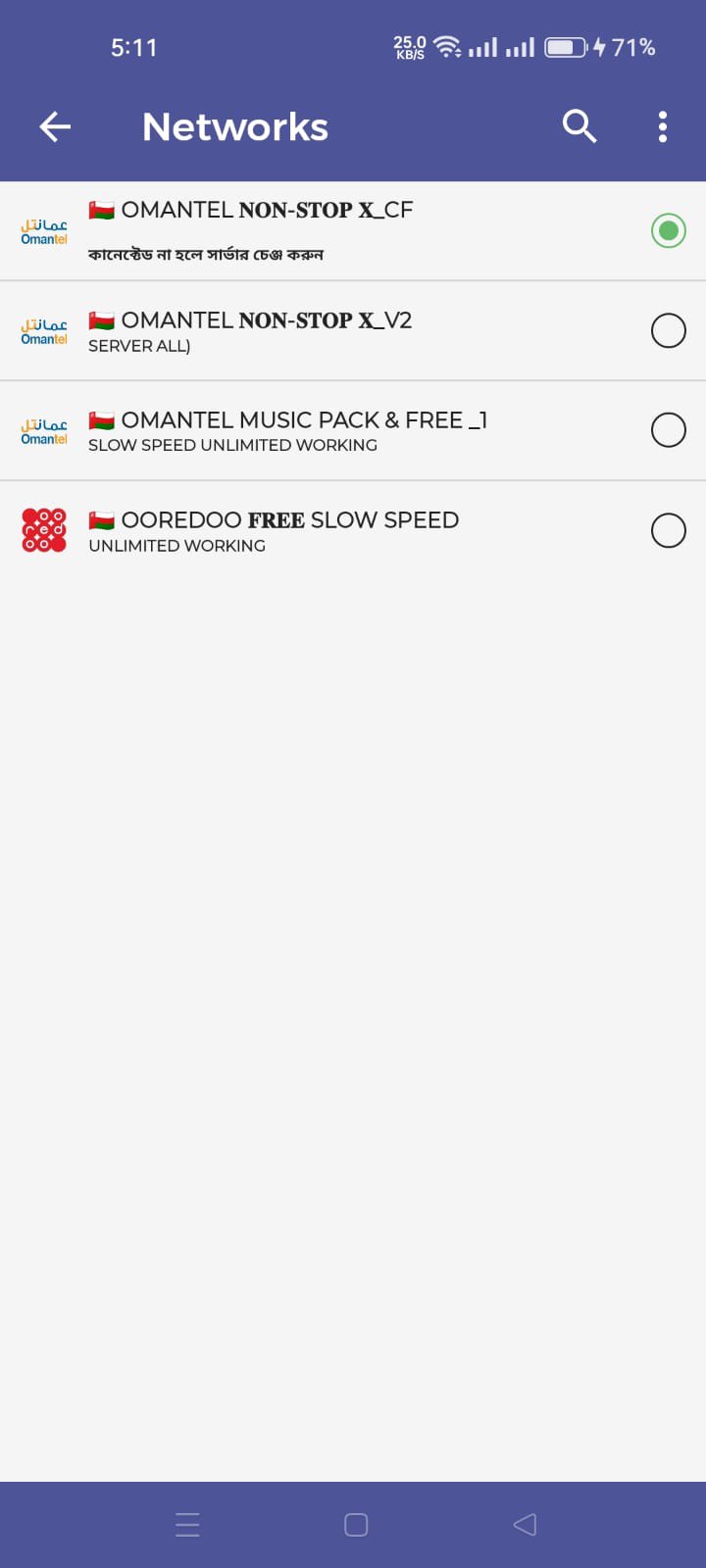
Task: Select the OOREDOO FREE SLOW SPEED radio button
Action: click(668, 530)
